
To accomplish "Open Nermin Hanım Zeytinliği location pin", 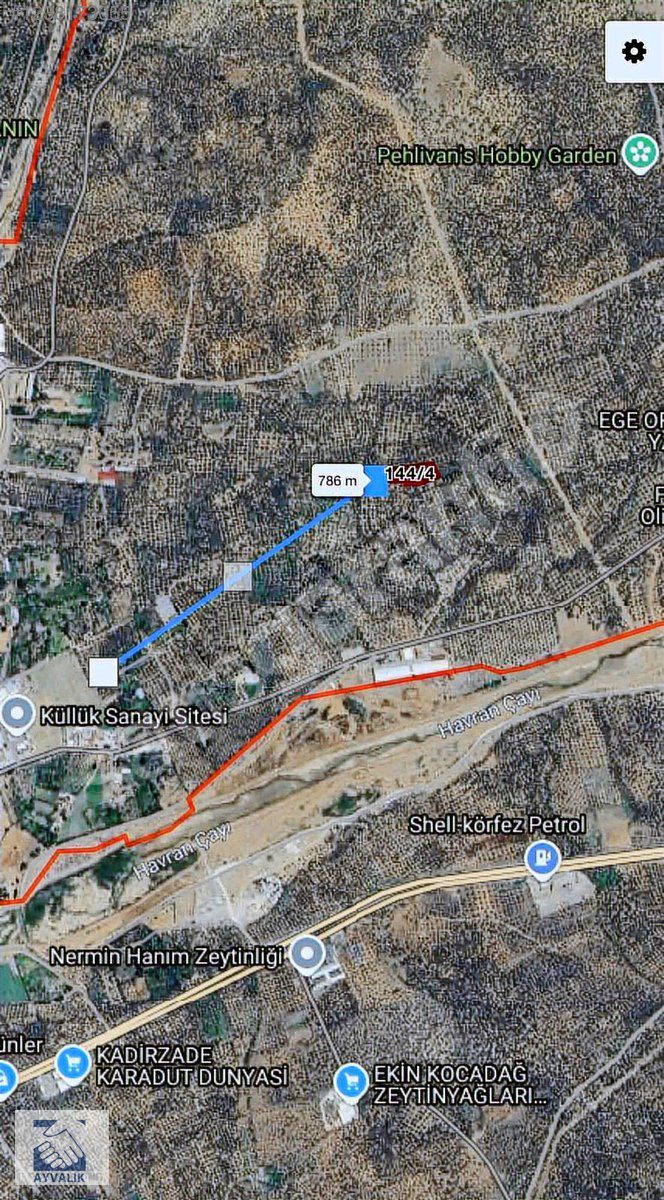I will pos(307,955).
